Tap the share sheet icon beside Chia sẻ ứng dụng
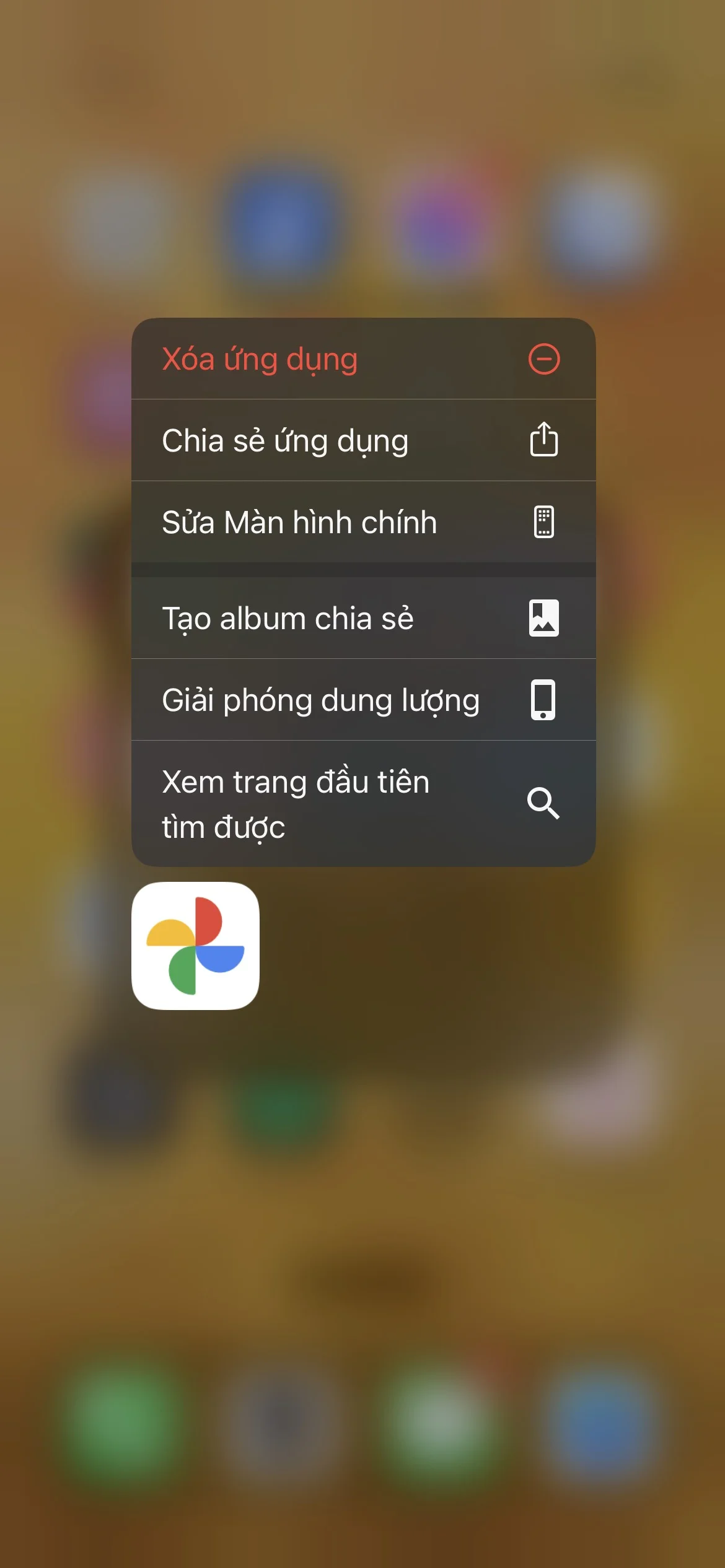Screen dimensions: 725x1568 pyautogui.click(x=543, y=440)
